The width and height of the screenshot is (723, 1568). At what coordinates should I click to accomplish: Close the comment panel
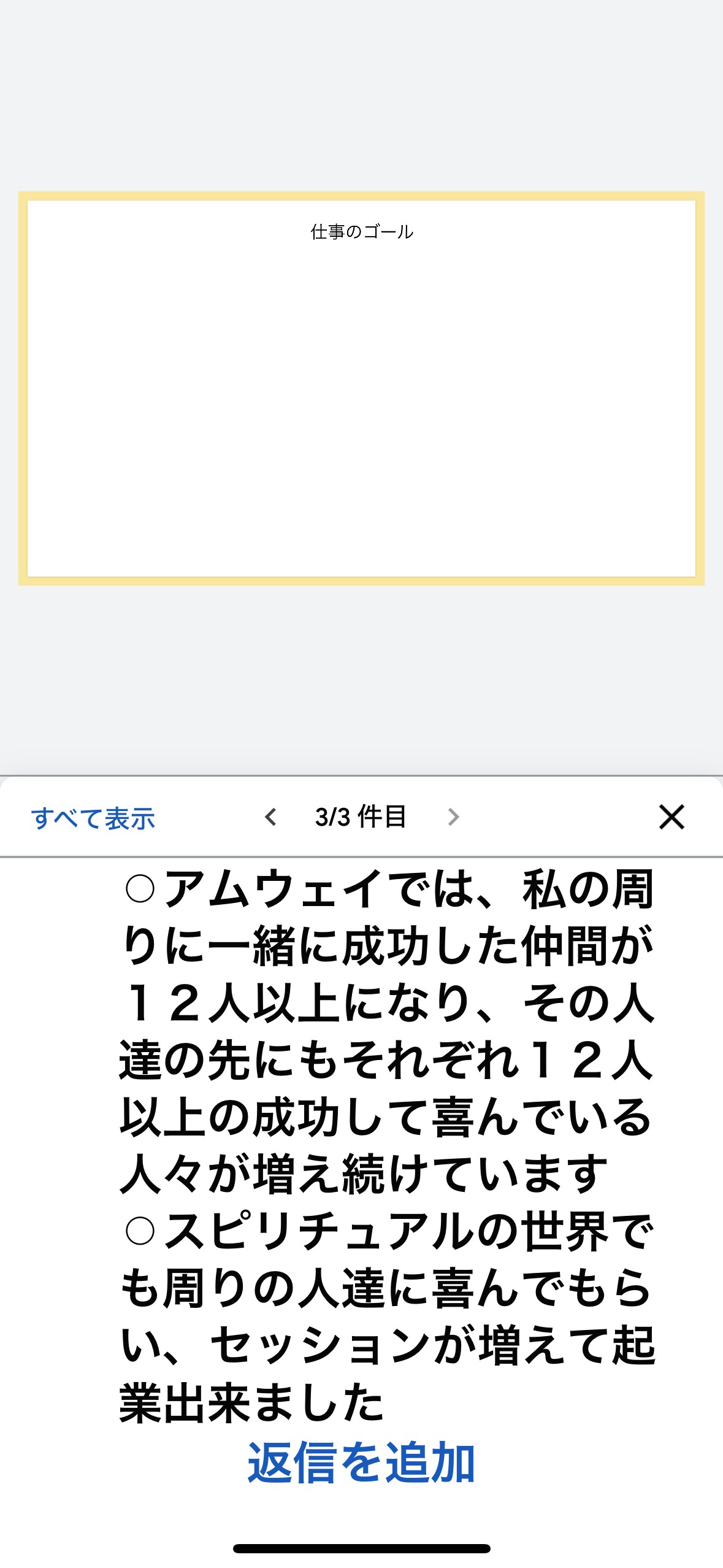671,817
